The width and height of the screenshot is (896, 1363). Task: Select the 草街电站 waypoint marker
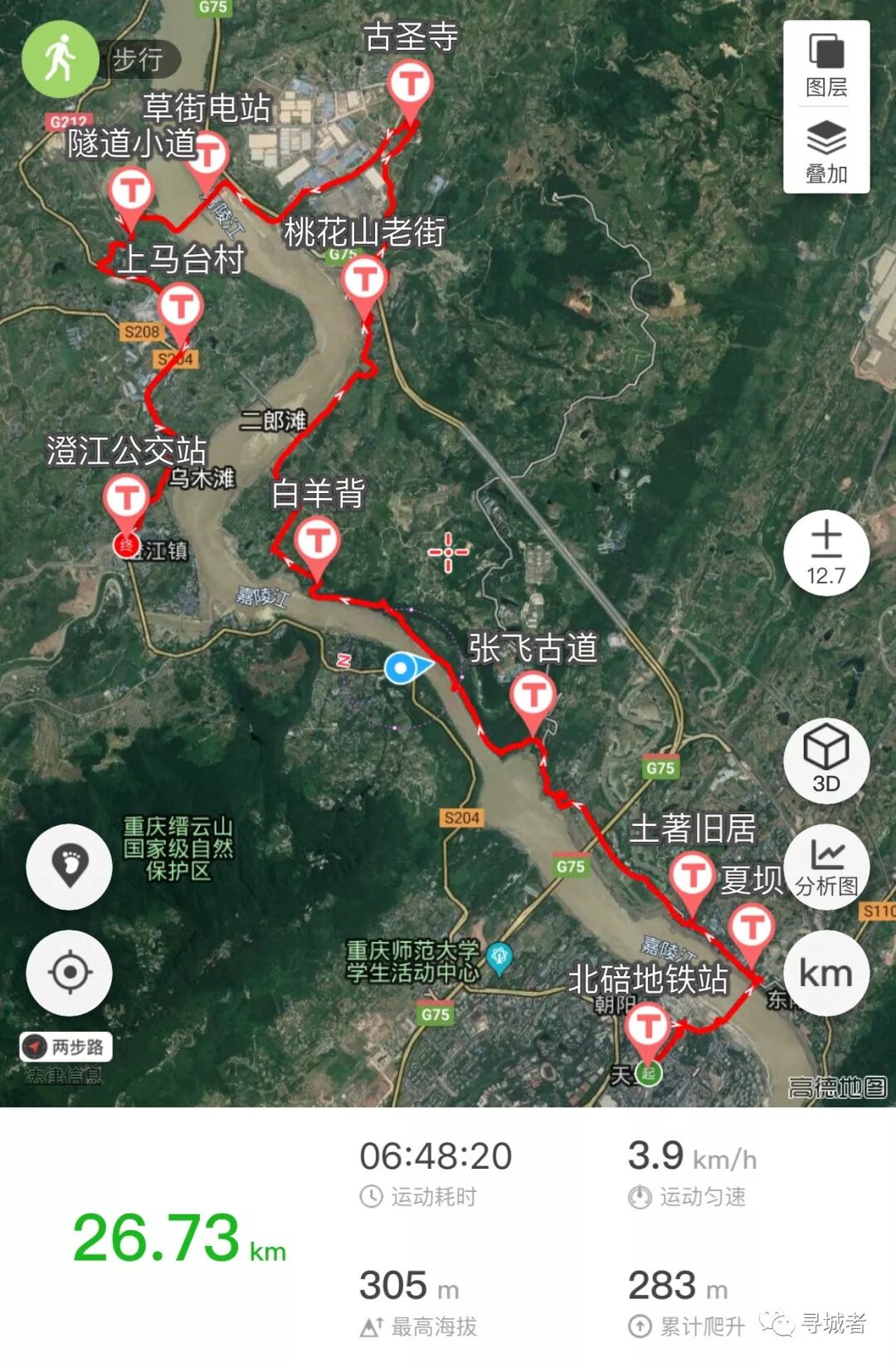207,155
